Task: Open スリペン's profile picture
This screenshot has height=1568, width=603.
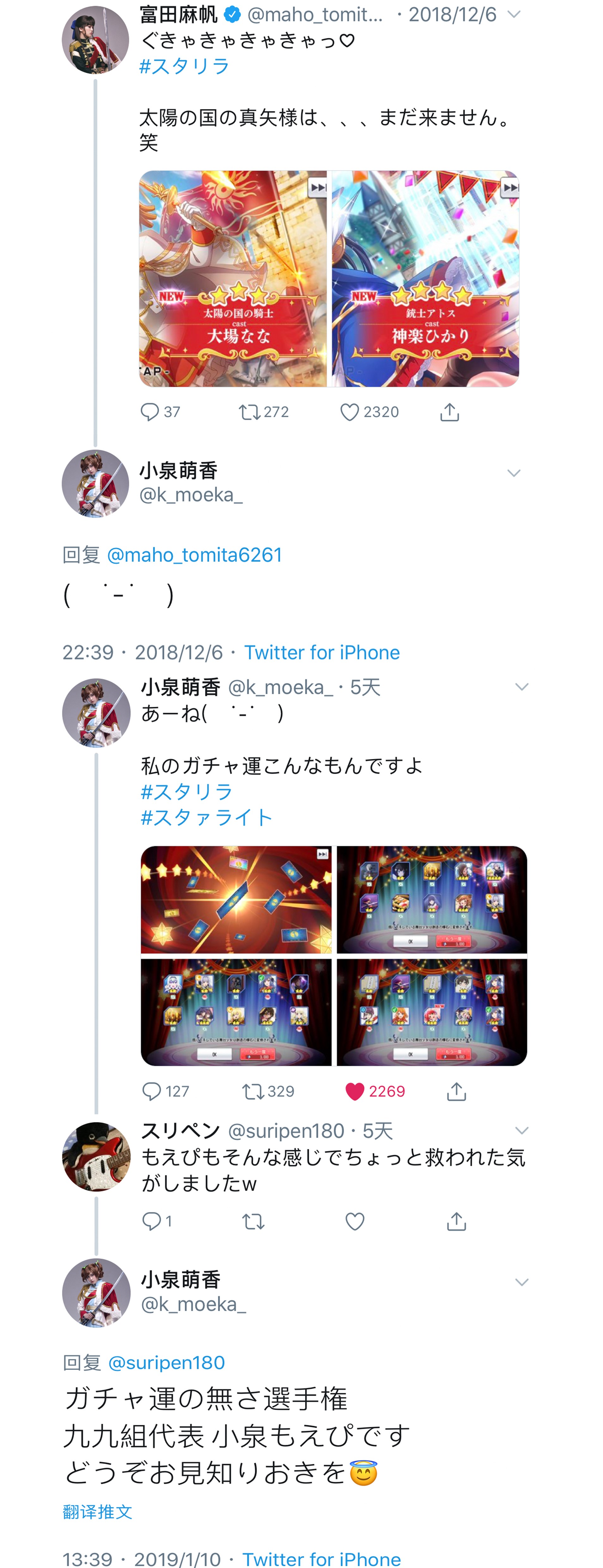Action: pyautogui.click(x=96, y=1156)
